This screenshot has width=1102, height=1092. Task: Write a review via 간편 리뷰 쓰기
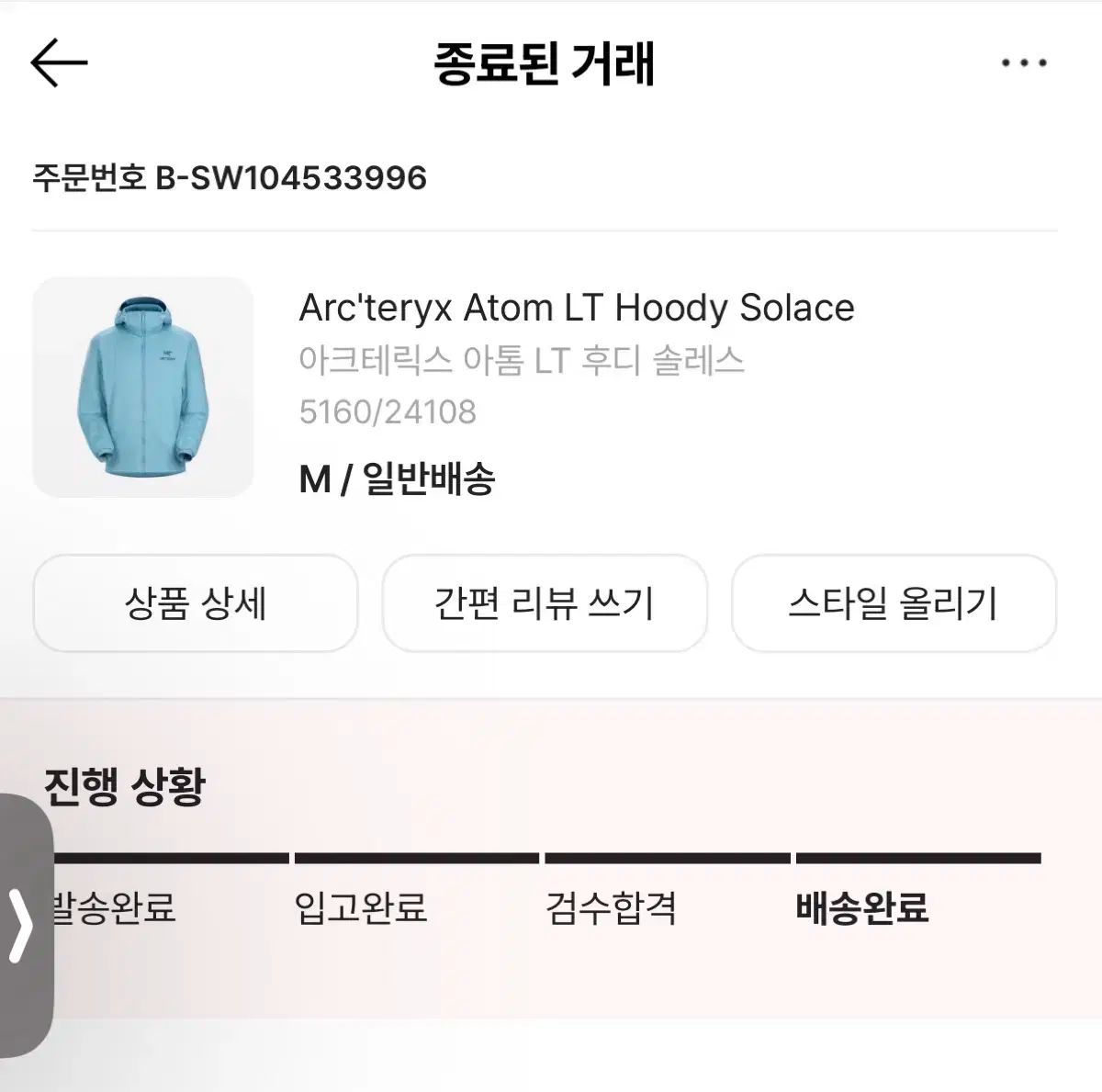pyautogui.click(x=545, y=603)
